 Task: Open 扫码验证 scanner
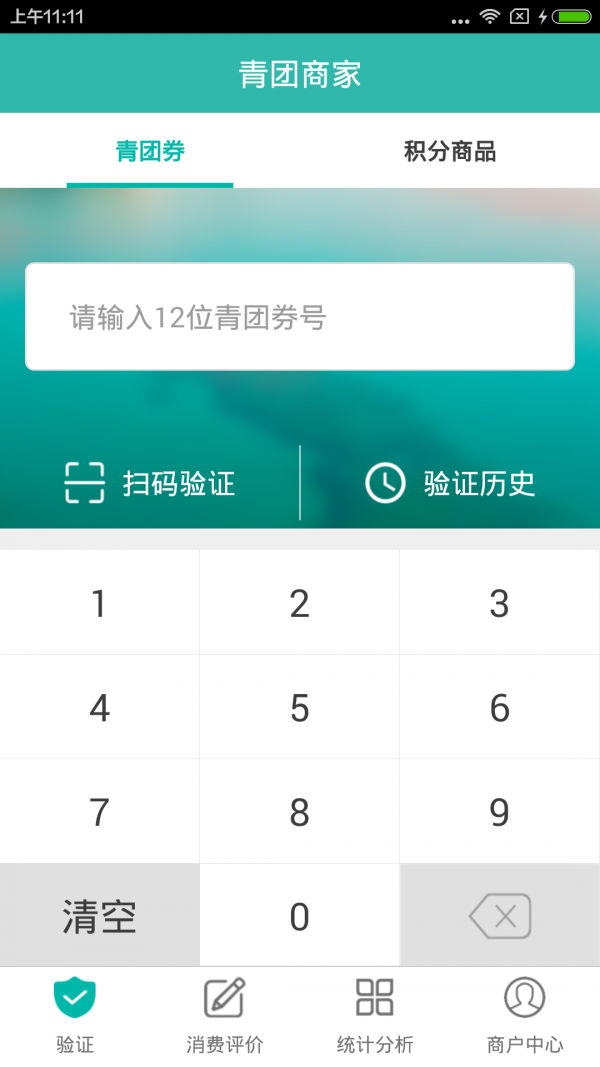pyautogui.click(x=150, y=483)
